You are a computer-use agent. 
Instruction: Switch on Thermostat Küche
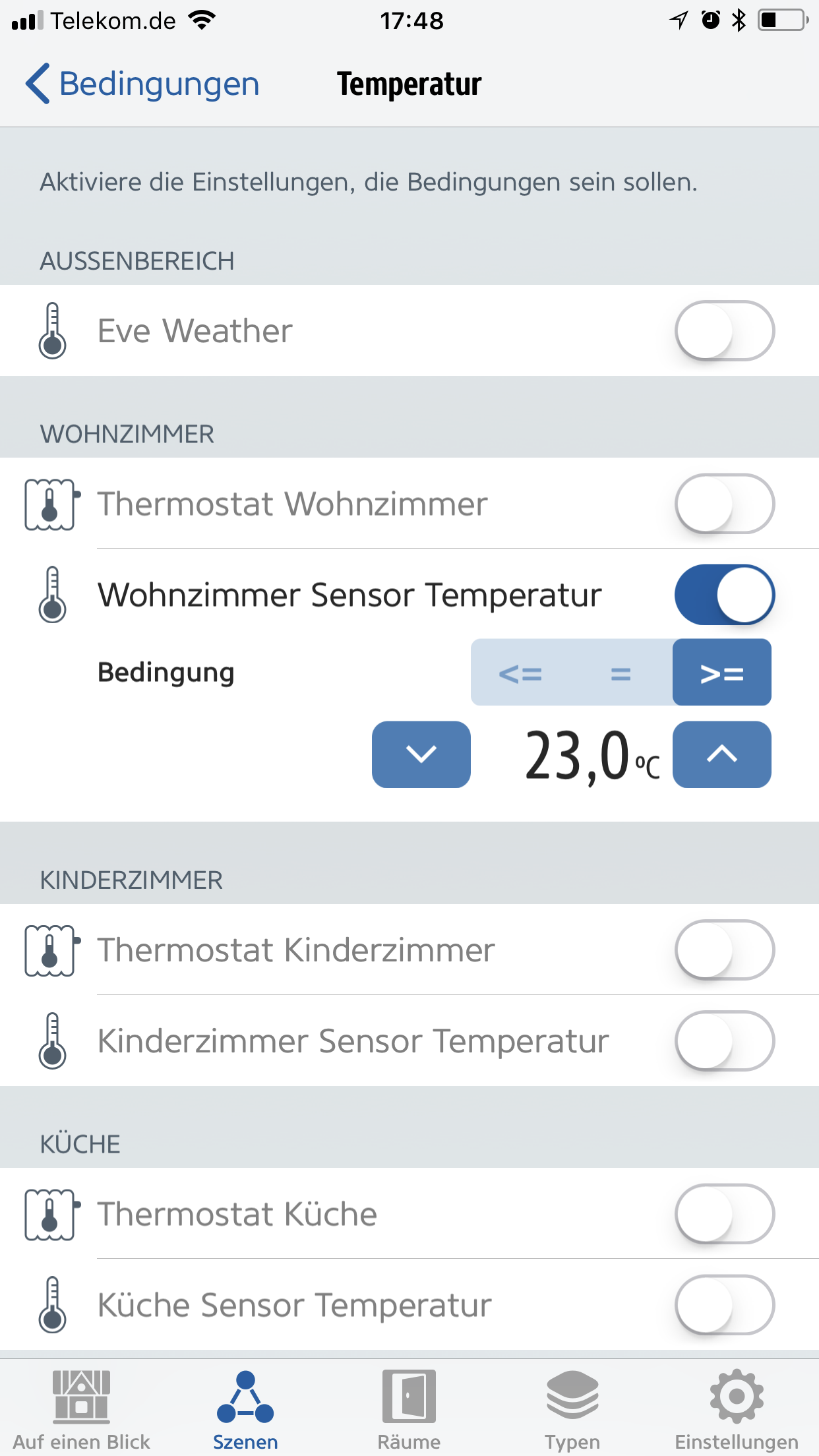tap(724, 1214)
